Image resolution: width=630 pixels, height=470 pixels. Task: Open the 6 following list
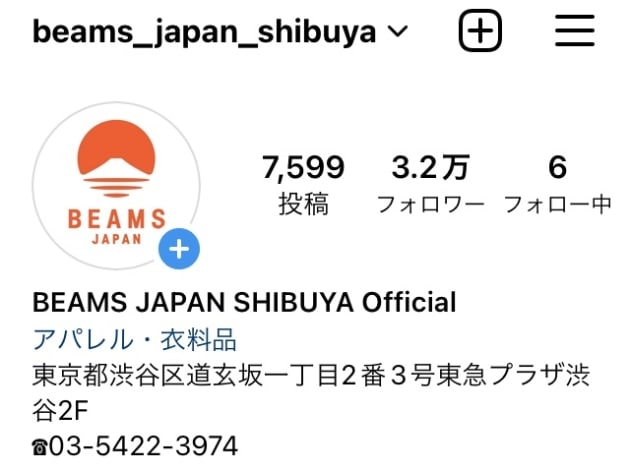[x=557, y=184]
